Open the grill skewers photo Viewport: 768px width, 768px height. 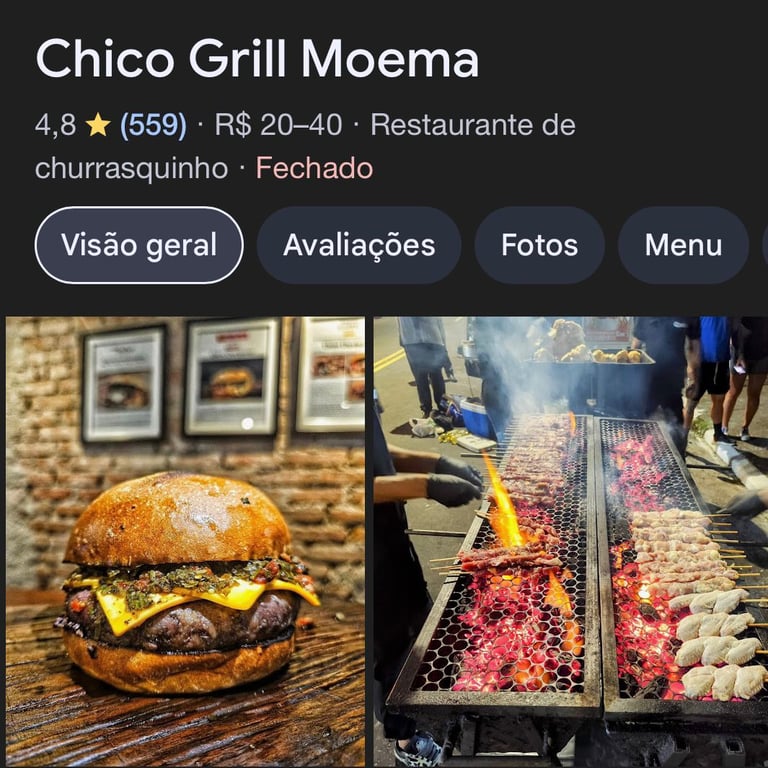(x=570, y=541)
